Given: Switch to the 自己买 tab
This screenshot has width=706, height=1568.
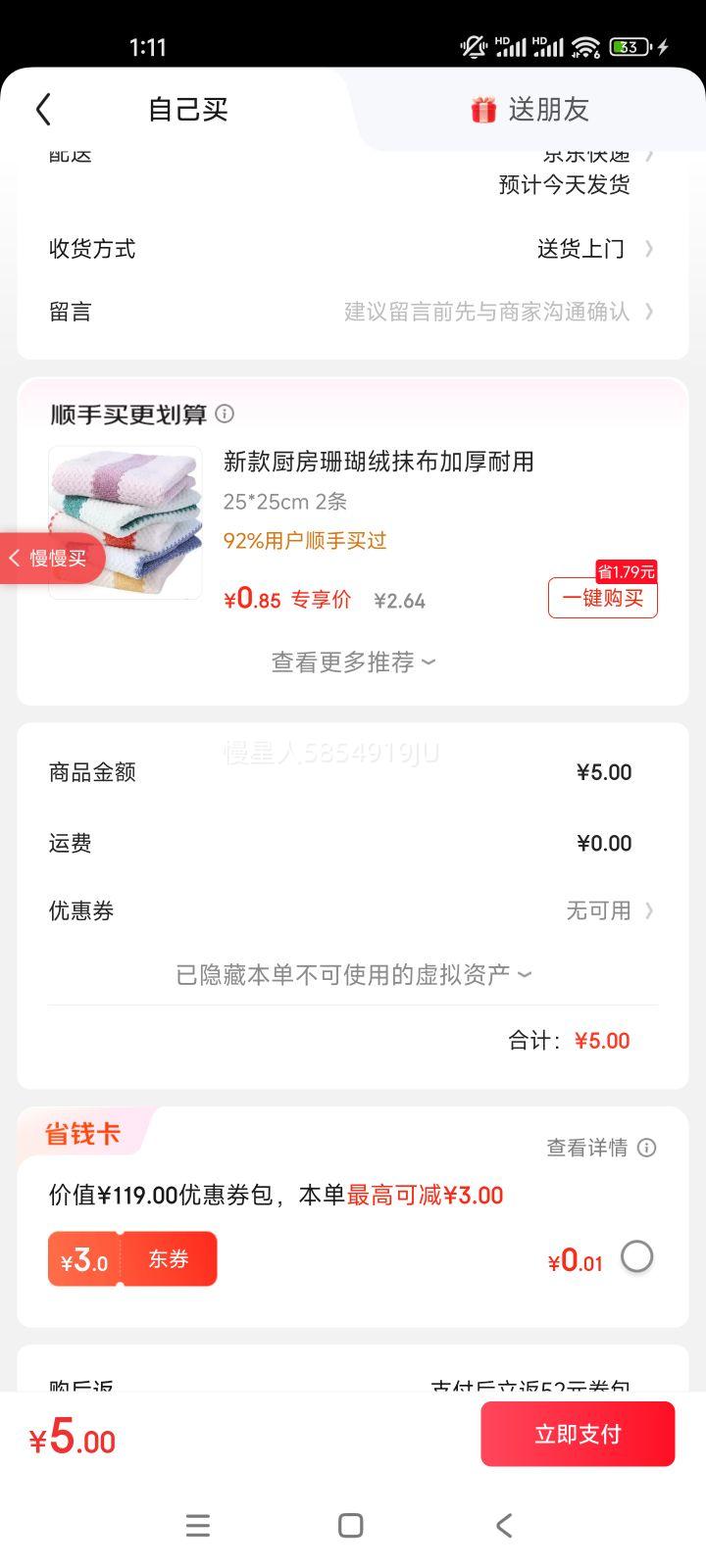Looking at the screenshot, I should point(187,110).
